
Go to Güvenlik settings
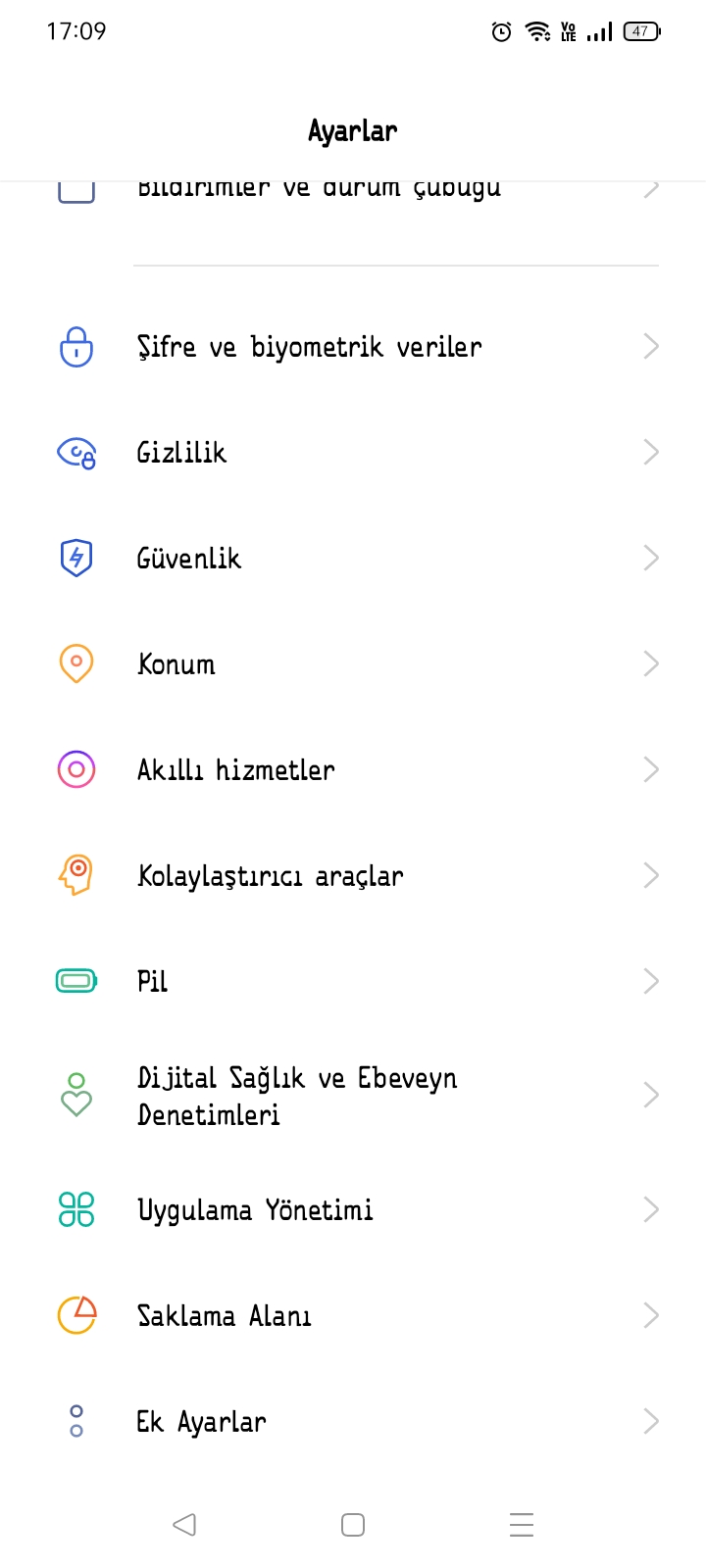[189, 559]
